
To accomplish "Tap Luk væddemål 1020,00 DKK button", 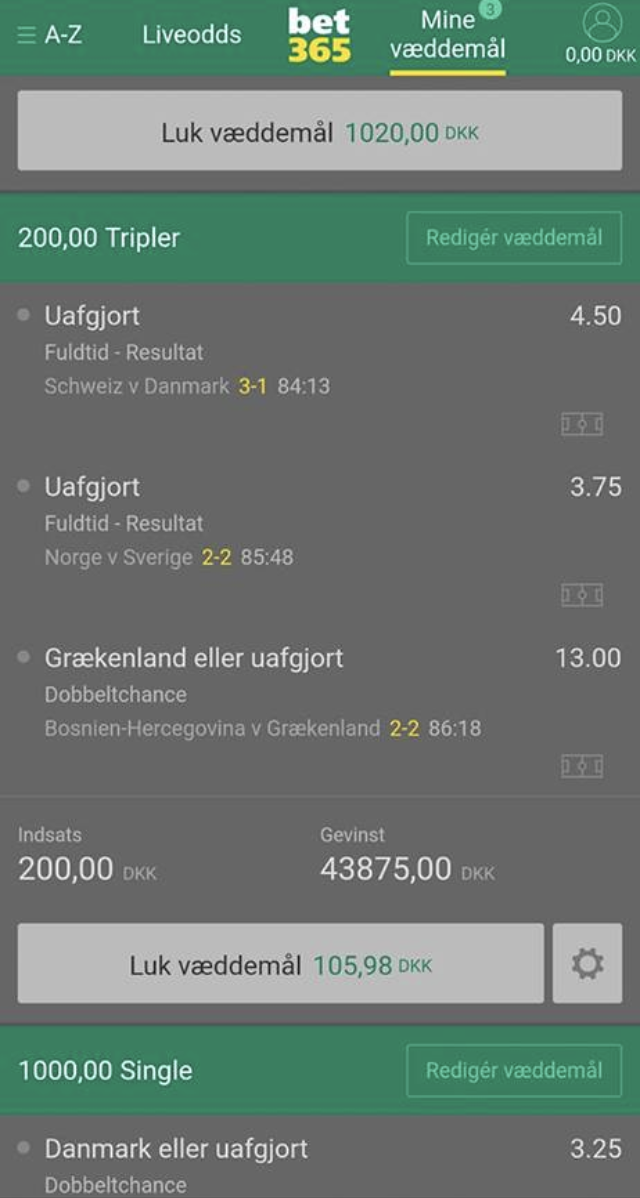I will (320, 131).
